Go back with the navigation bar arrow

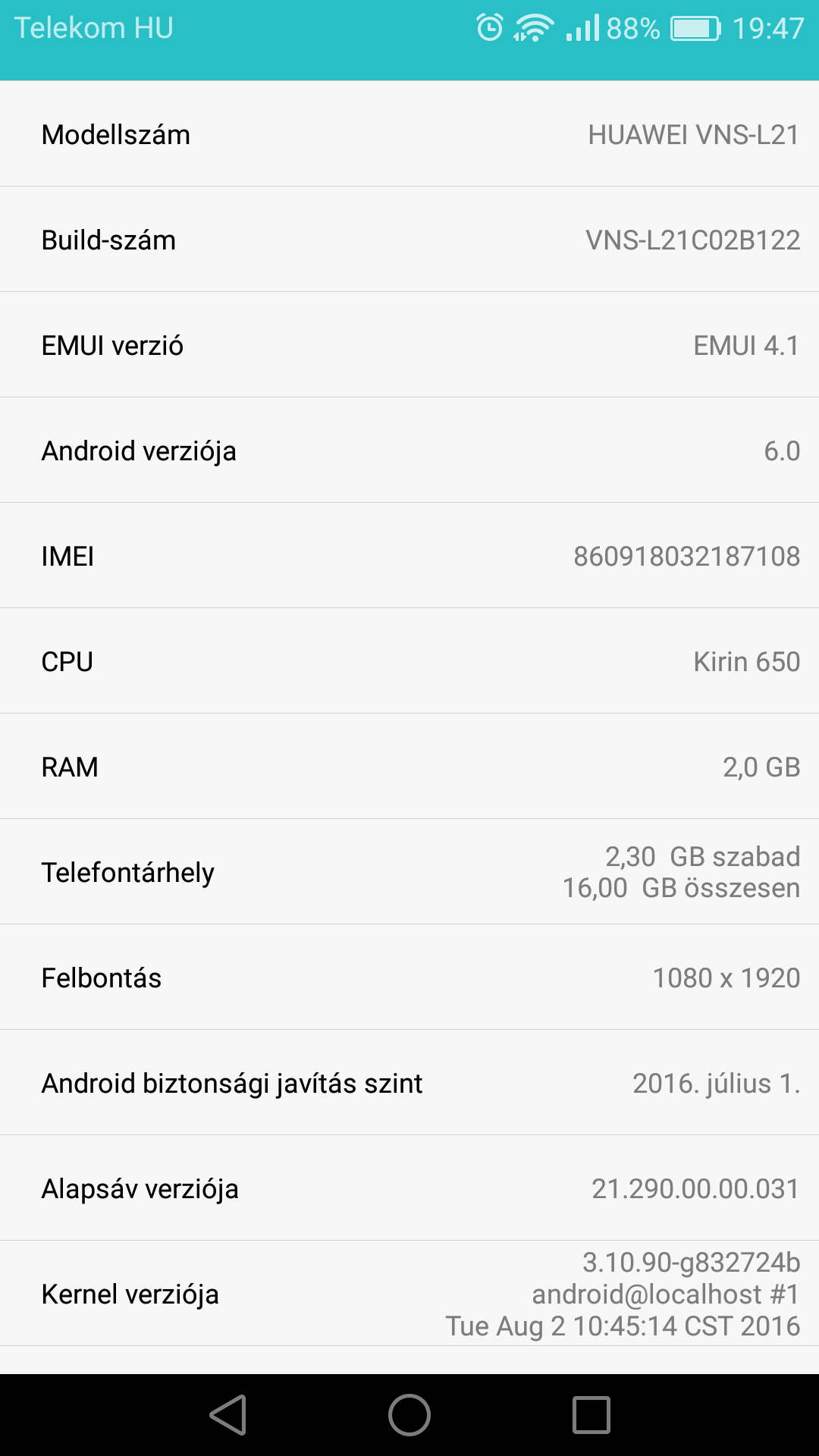click(228, 1415)
